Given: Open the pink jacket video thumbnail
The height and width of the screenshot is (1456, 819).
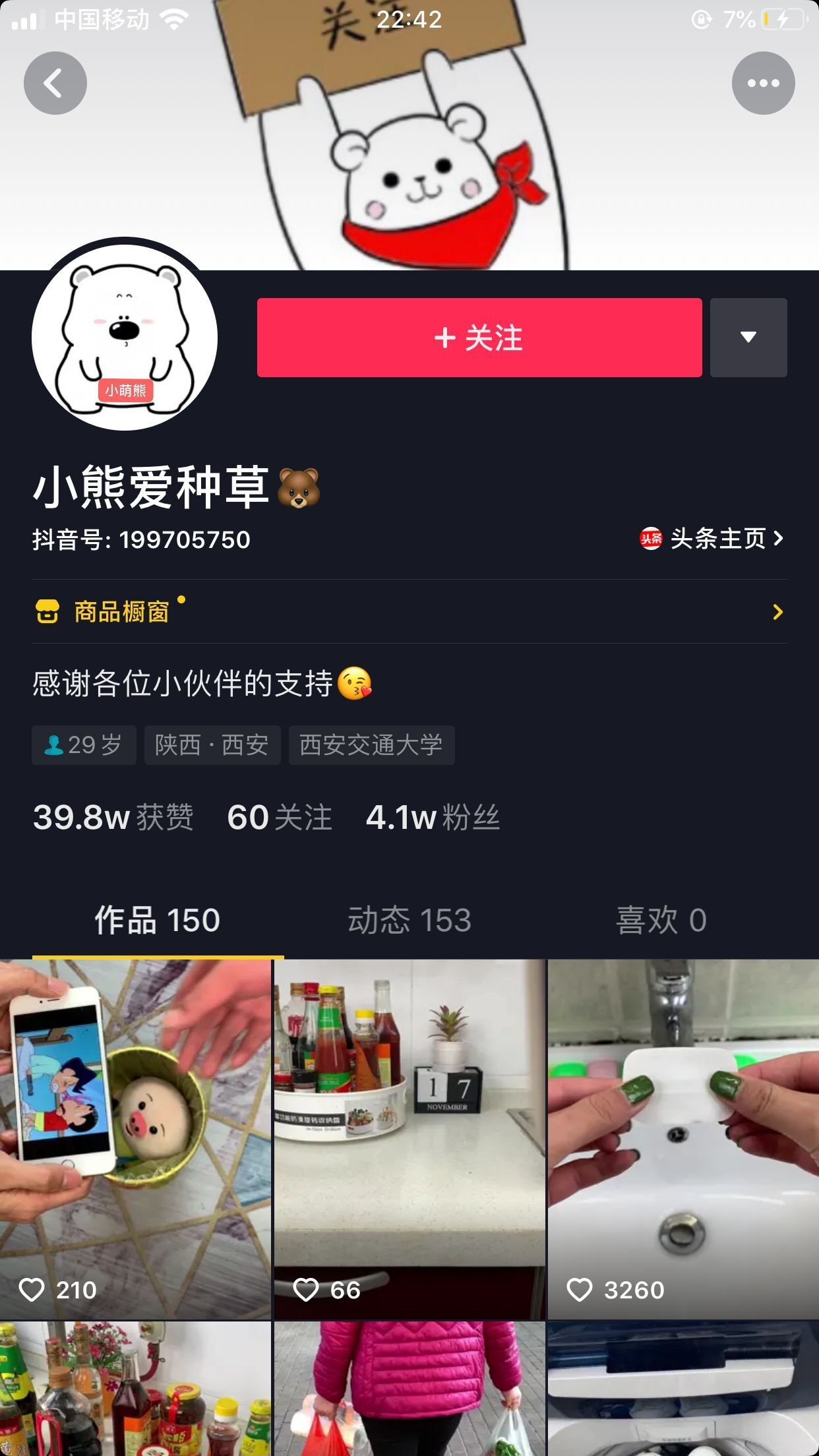Looking at the screenshot, I should point(409,1388).
